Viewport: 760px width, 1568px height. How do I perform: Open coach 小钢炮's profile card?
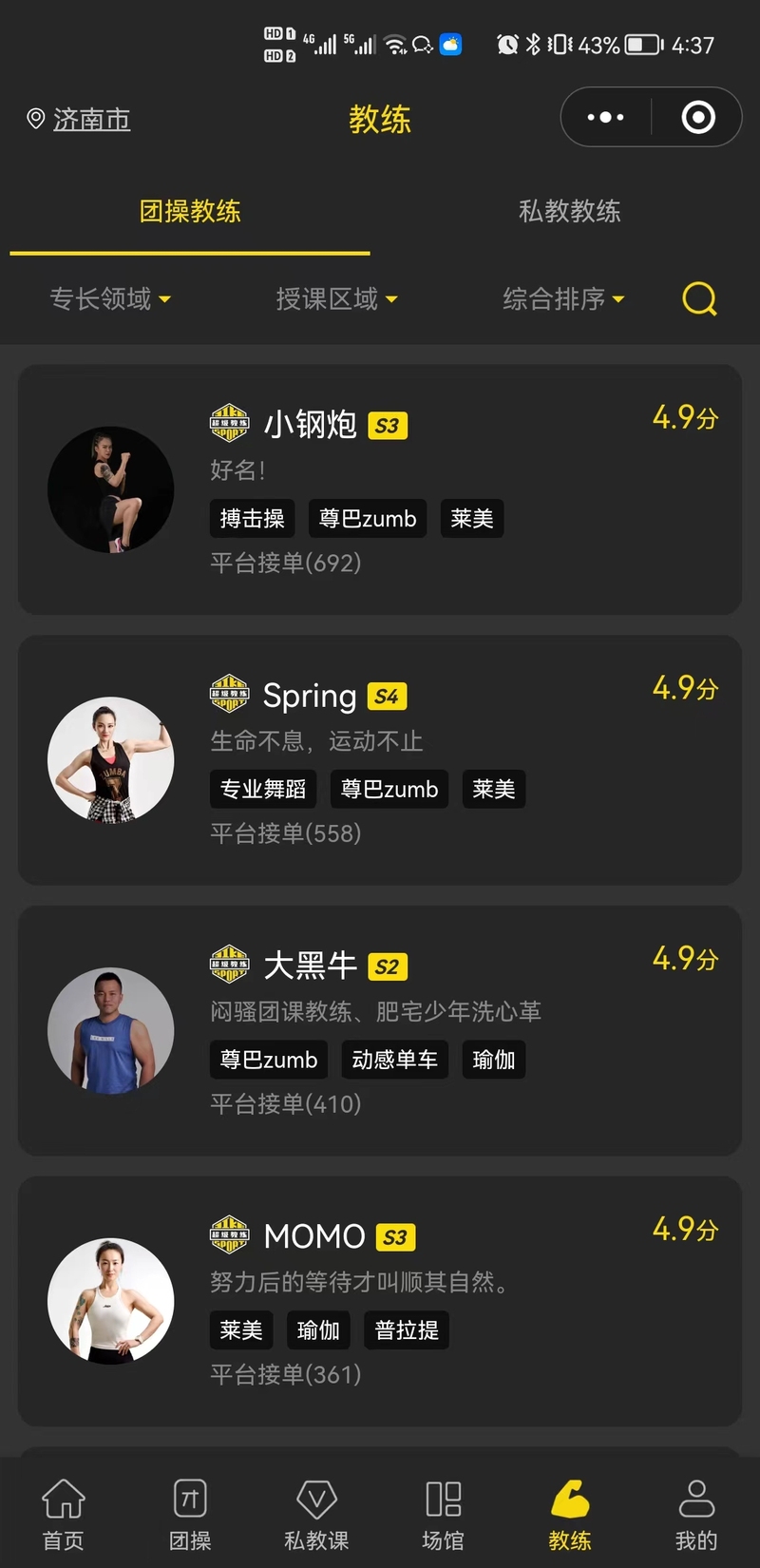[x=380, y=489]
